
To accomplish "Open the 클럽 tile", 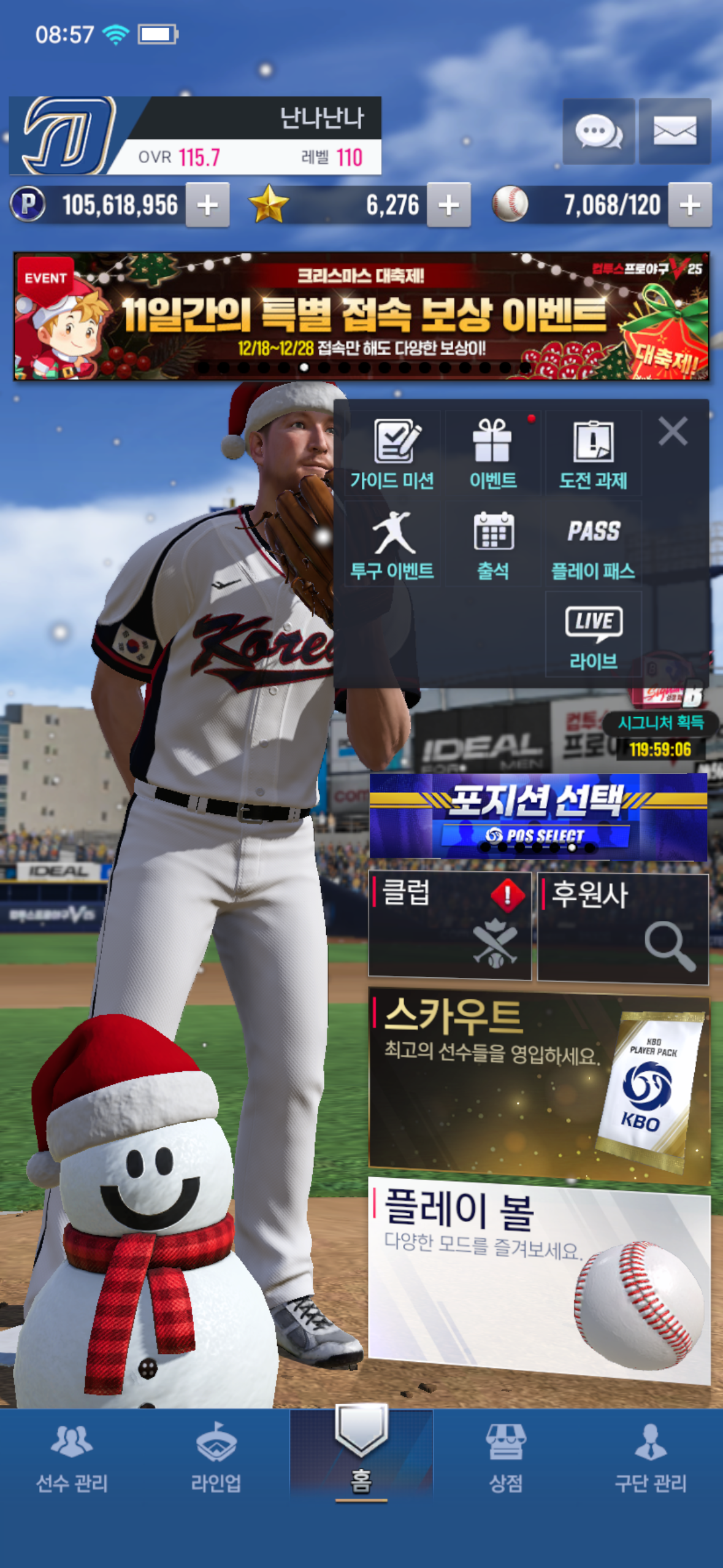I will (449, 926).
